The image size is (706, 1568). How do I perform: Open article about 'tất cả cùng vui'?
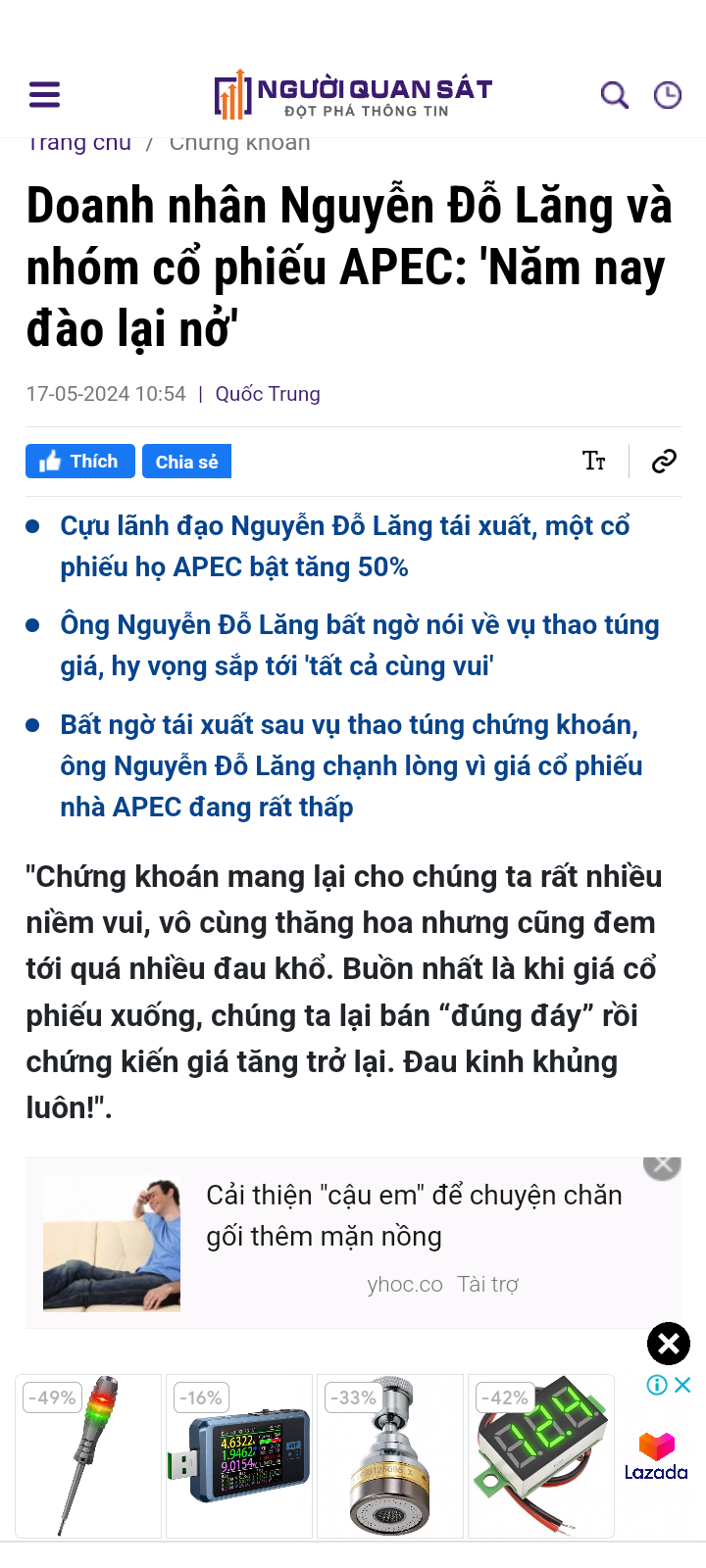[x=358, y=646]
